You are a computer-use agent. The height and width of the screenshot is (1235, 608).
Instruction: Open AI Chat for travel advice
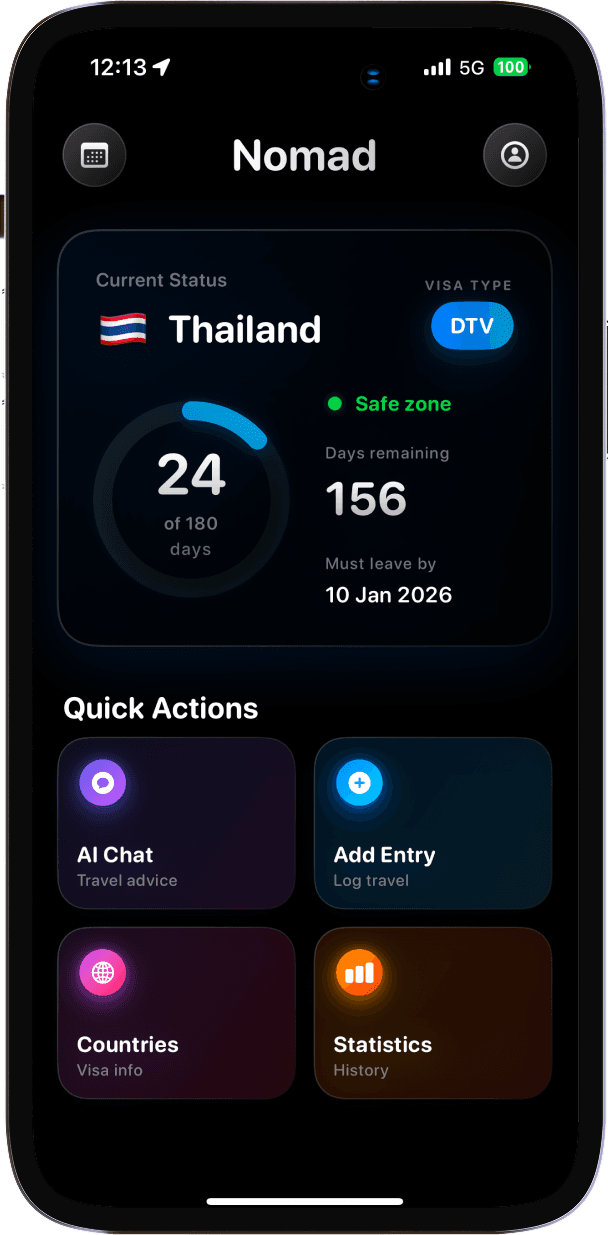pos(176,823)
